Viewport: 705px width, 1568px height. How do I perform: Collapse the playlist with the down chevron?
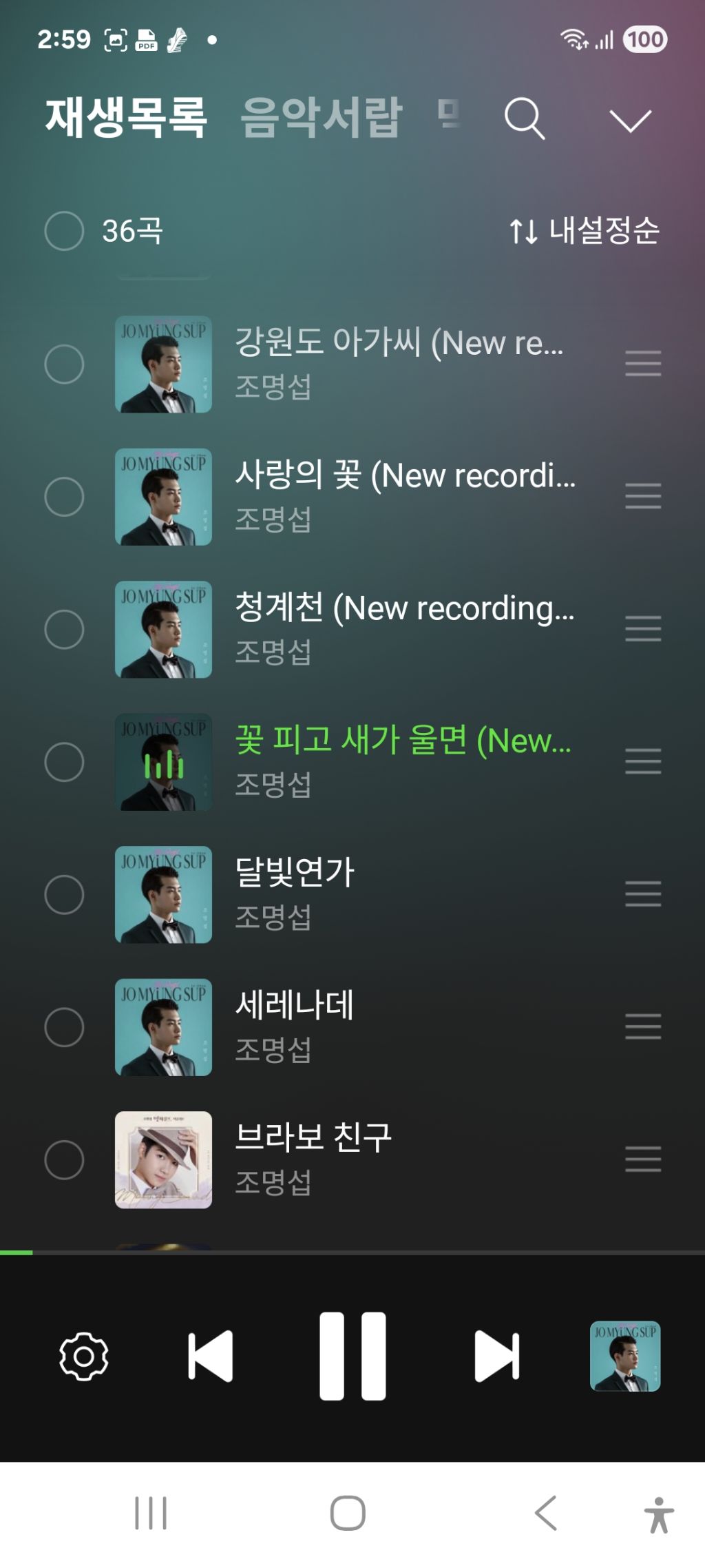[x=630, y=121]
